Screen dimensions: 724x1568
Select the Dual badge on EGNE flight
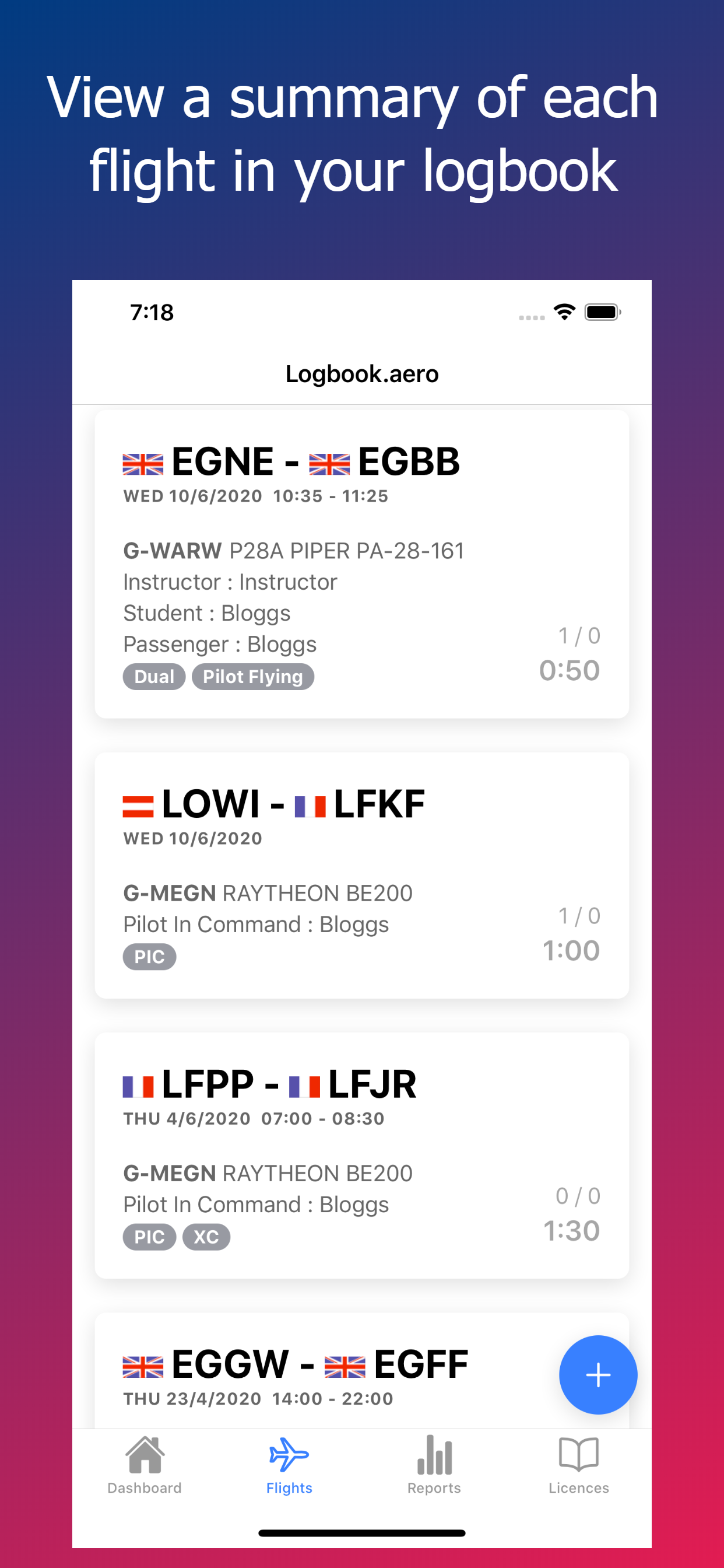point(153,676)
